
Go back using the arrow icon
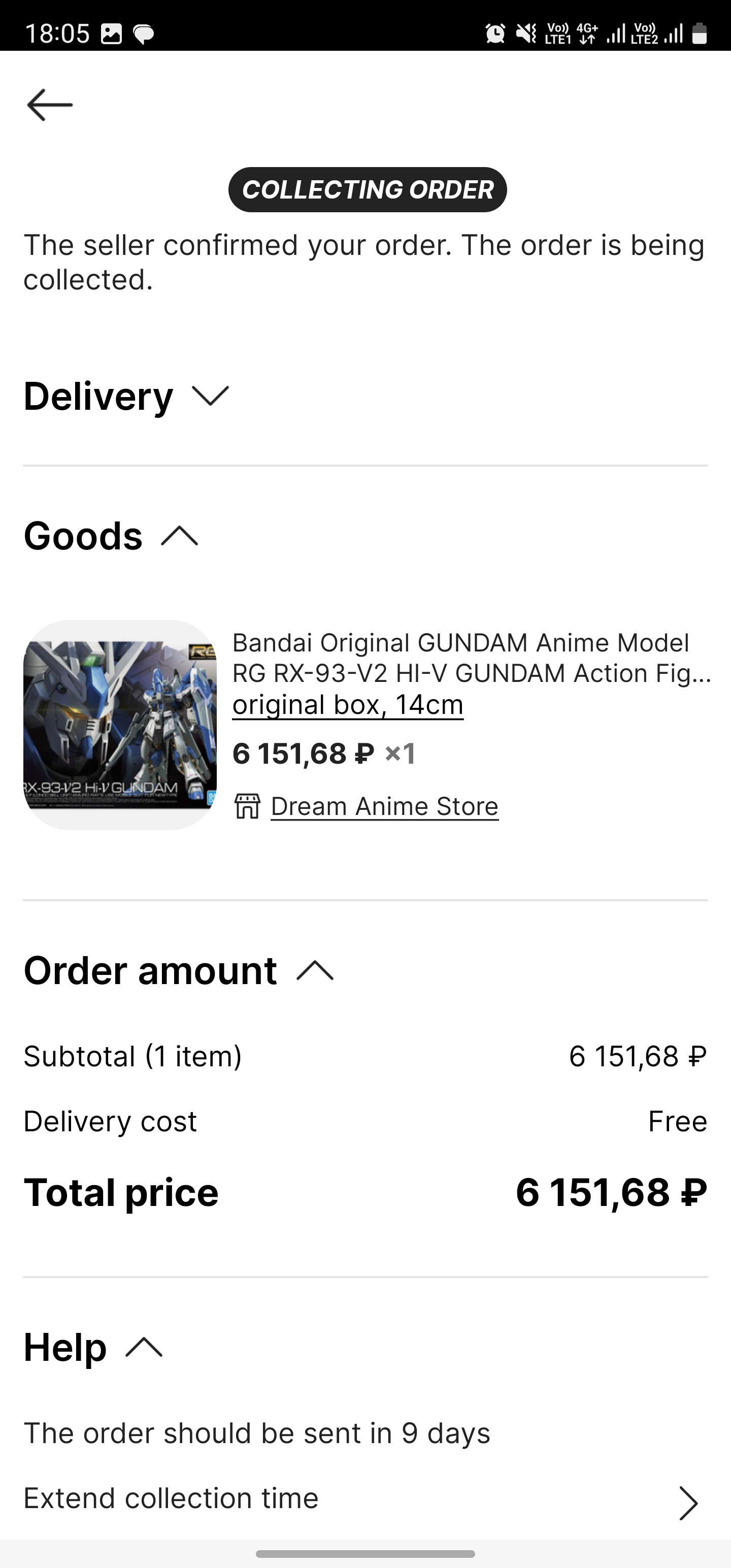coord(50,105)
